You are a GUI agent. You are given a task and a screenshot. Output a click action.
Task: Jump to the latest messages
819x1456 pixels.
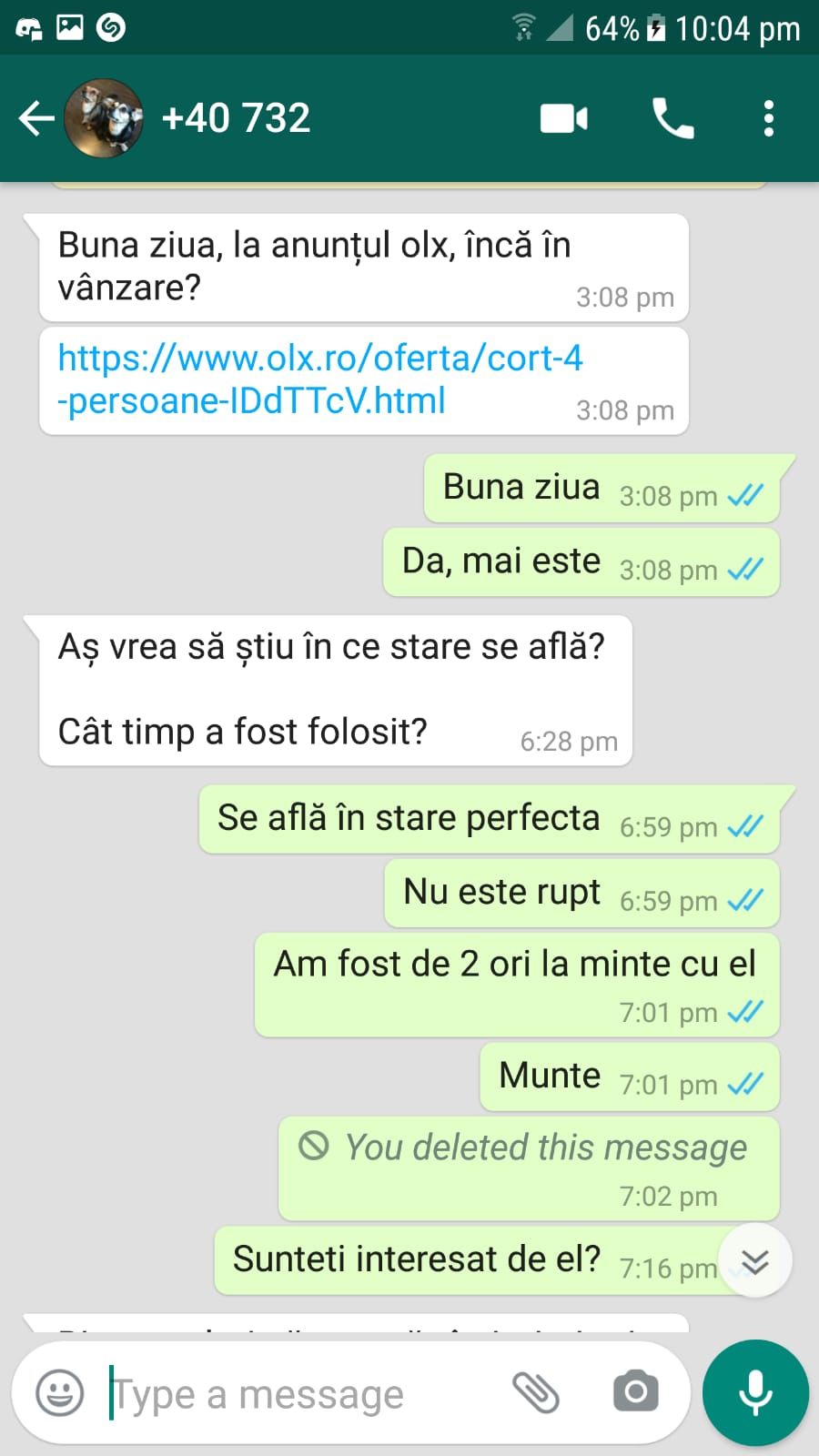755,1261
